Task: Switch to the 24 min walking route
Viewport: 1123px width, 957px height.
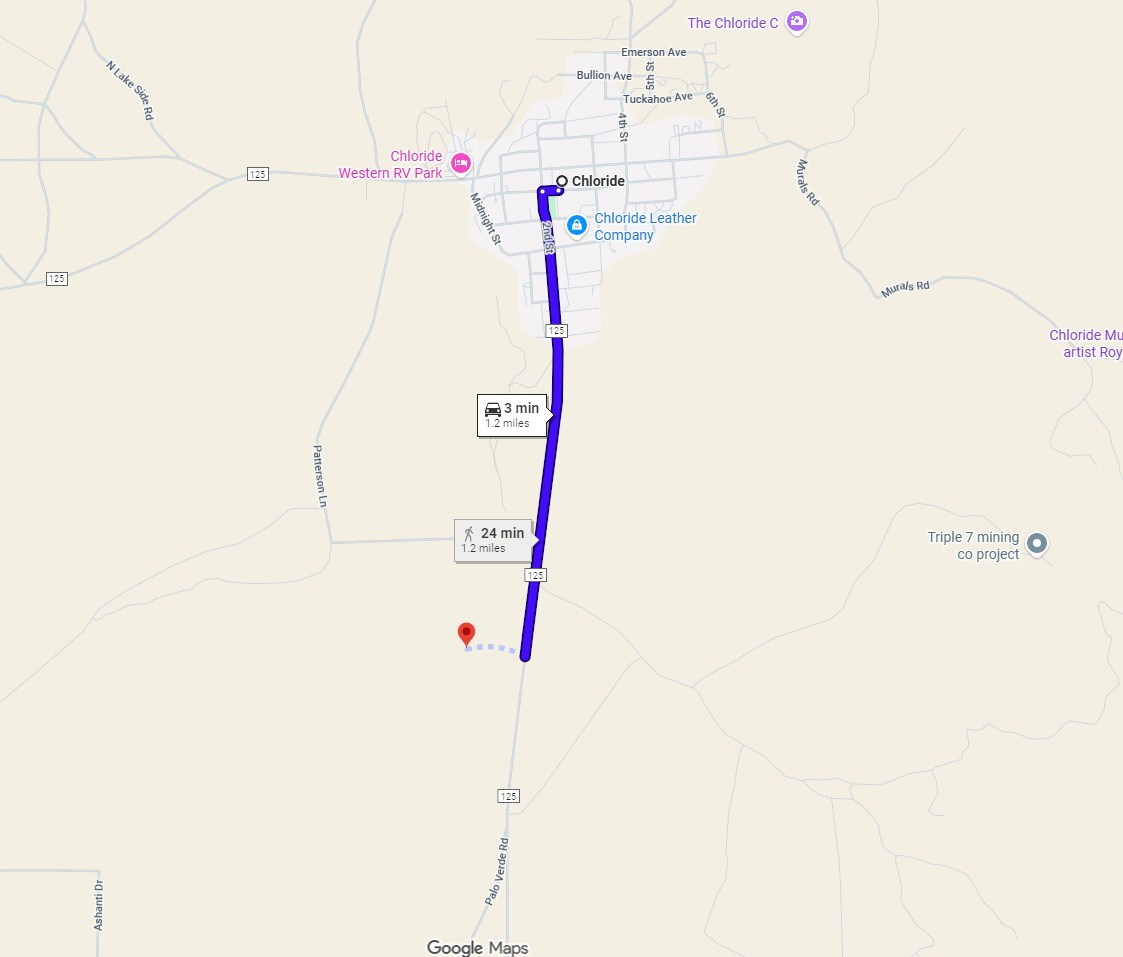Action: point(492,539)
